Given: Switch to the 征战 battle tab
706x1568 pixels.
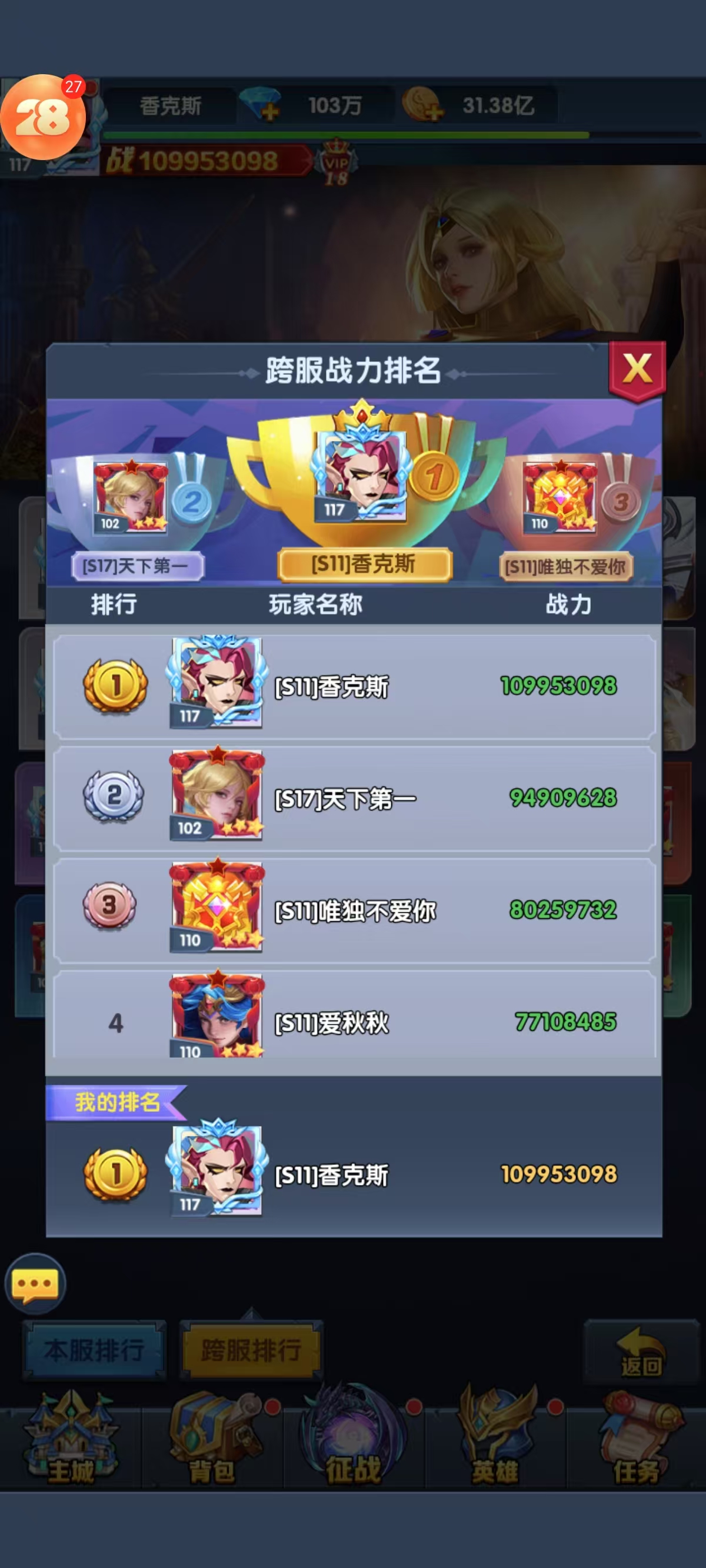Looking at the screenshot, I should coord(353,1442).
